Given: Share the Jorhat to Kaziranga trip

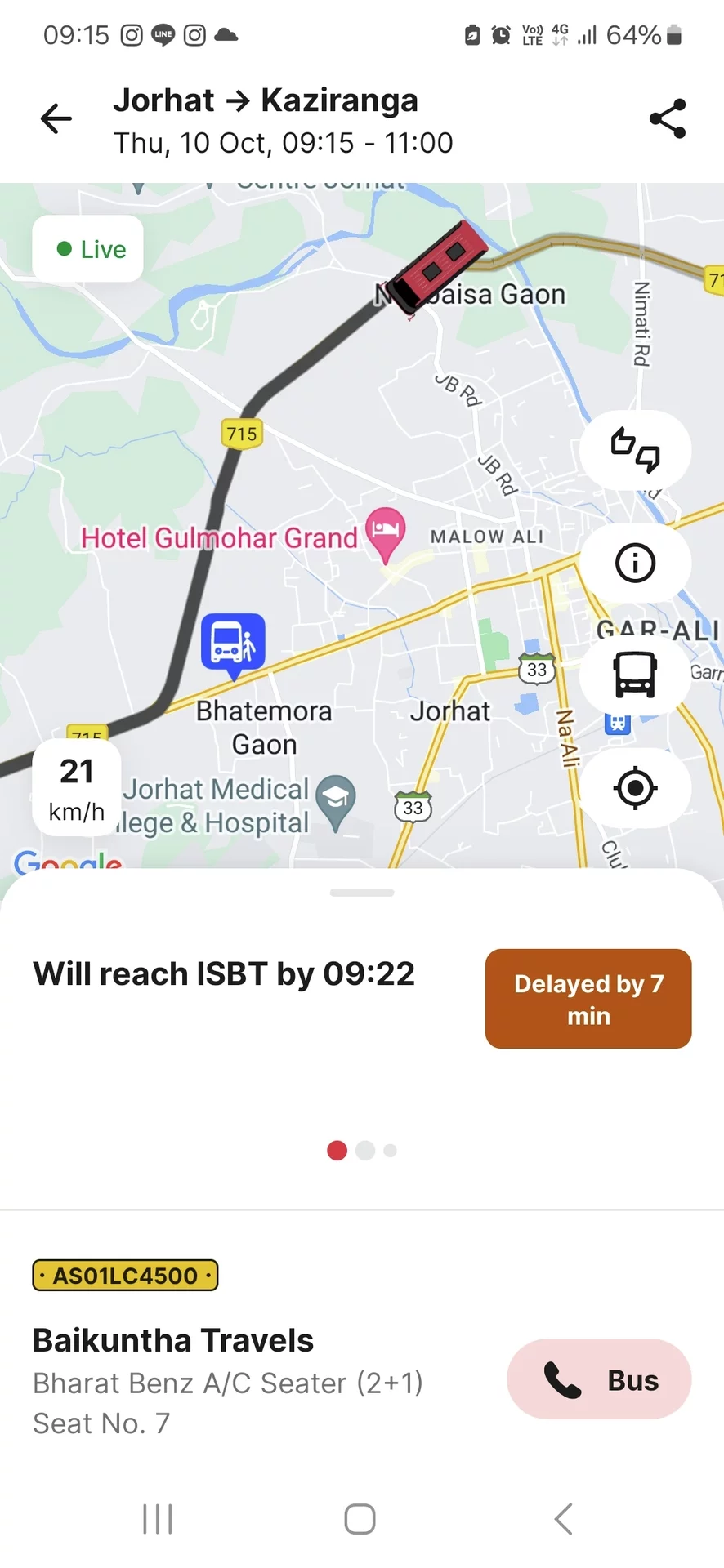Looking at the screenshot, I should click(668, 119).
